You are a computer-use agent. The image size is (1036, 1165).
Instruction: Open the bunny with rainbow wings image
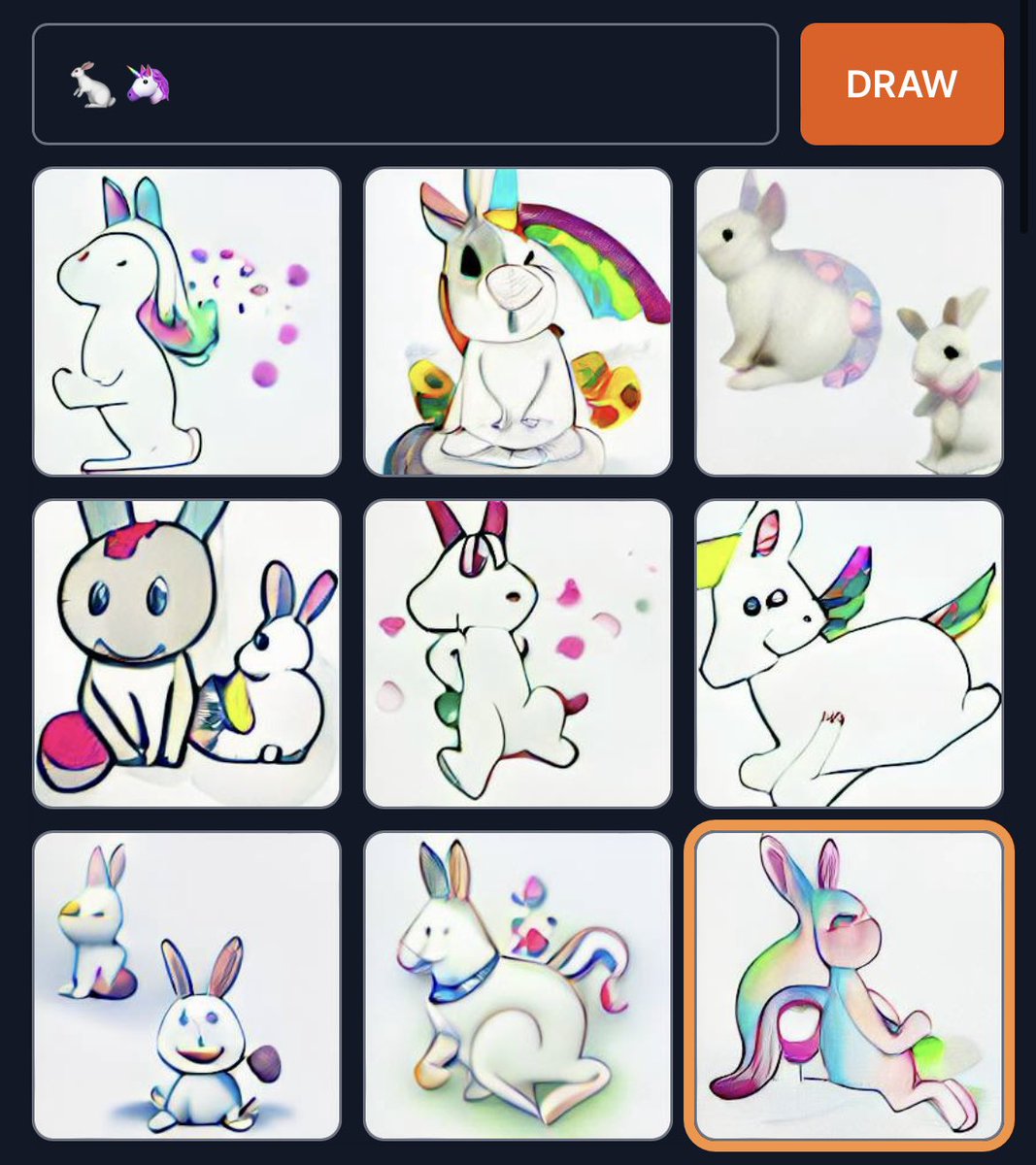tap(849, 653)
